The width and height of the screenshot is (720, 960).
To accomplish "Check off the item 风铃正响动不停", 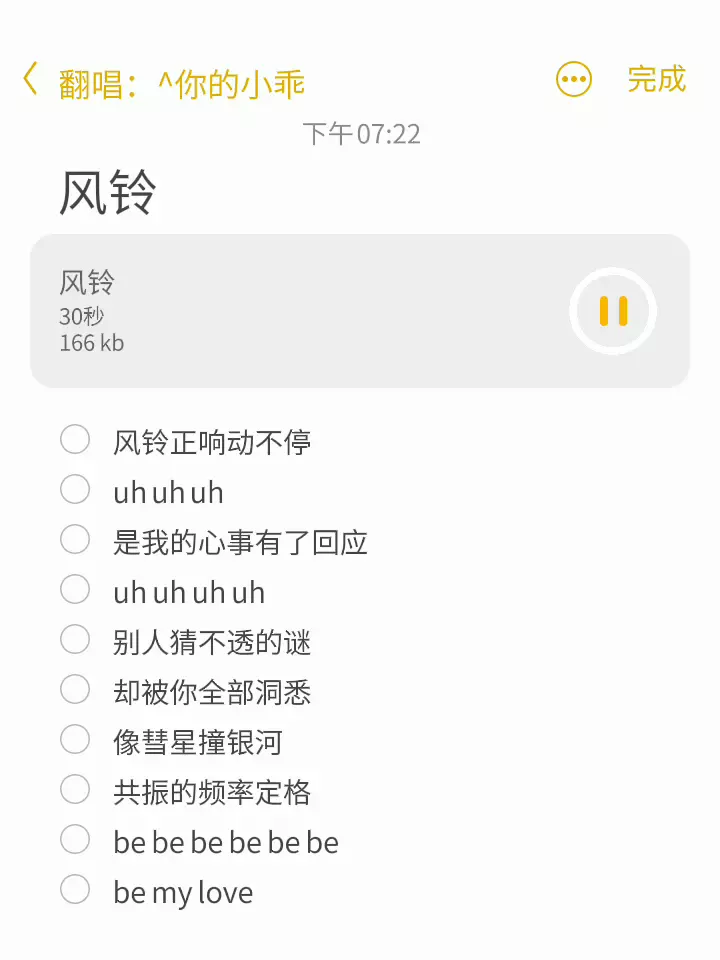I will 75,439.
